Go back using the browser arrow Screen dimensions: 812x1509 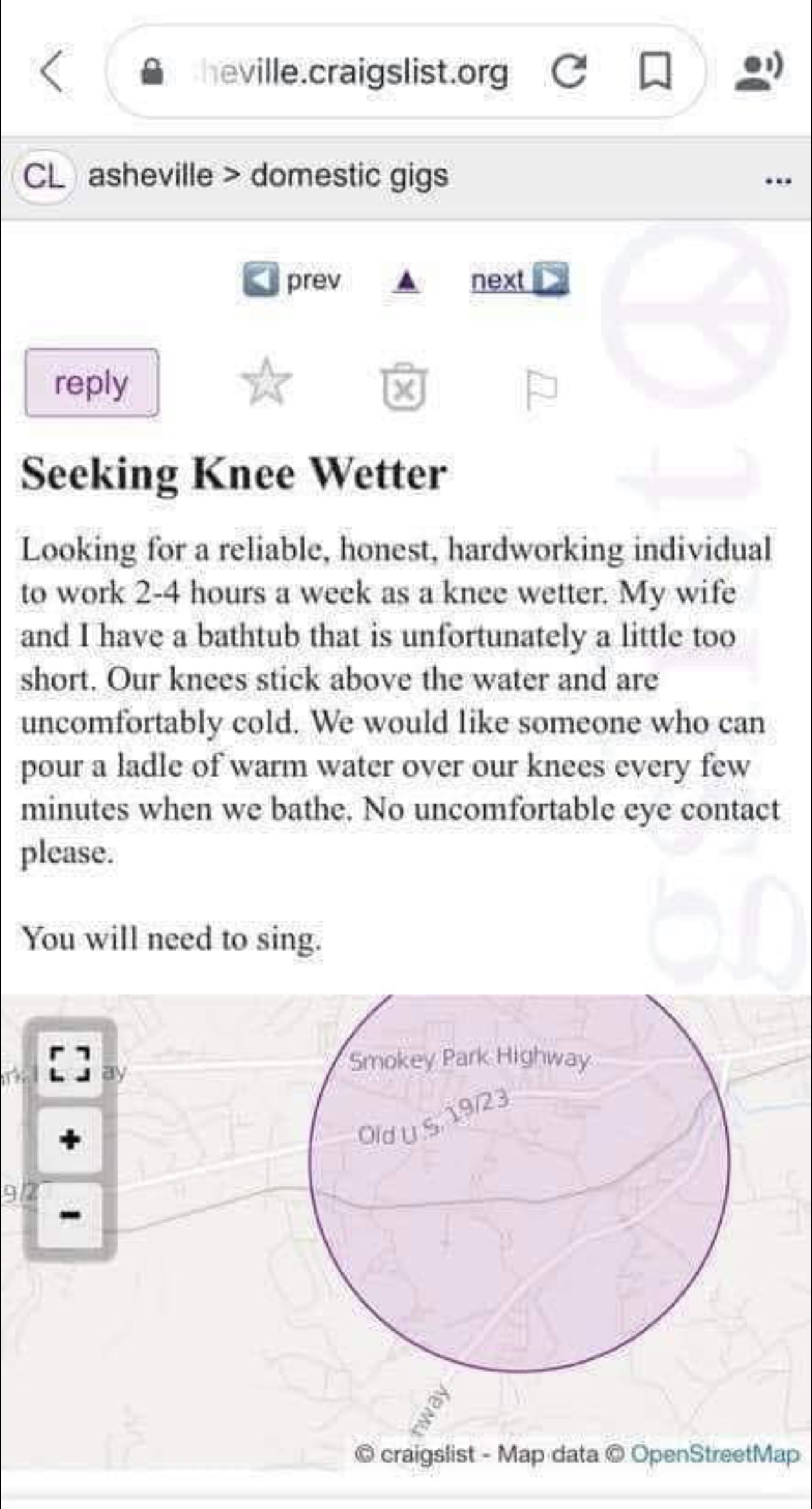(52, 72)
